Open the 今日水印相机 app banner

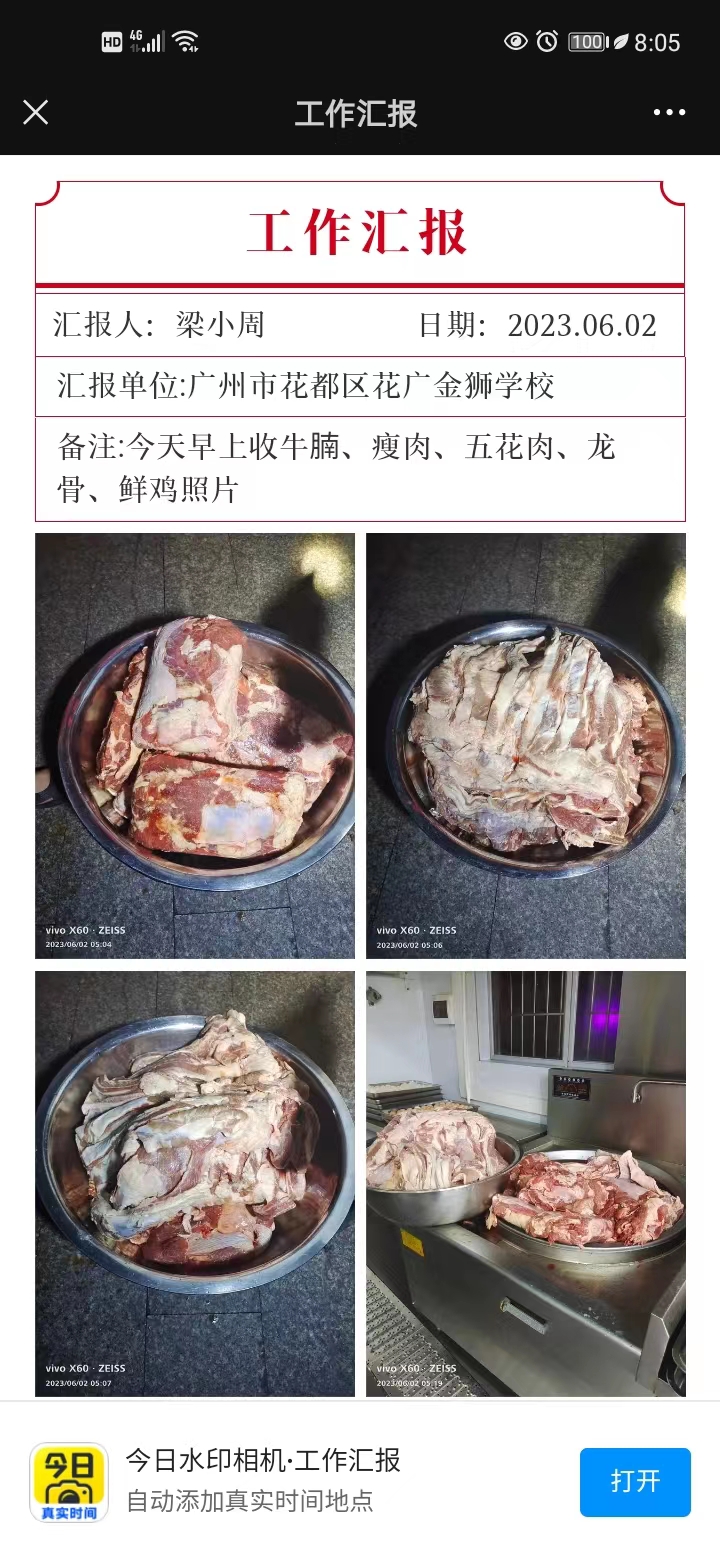[300, 1480]
